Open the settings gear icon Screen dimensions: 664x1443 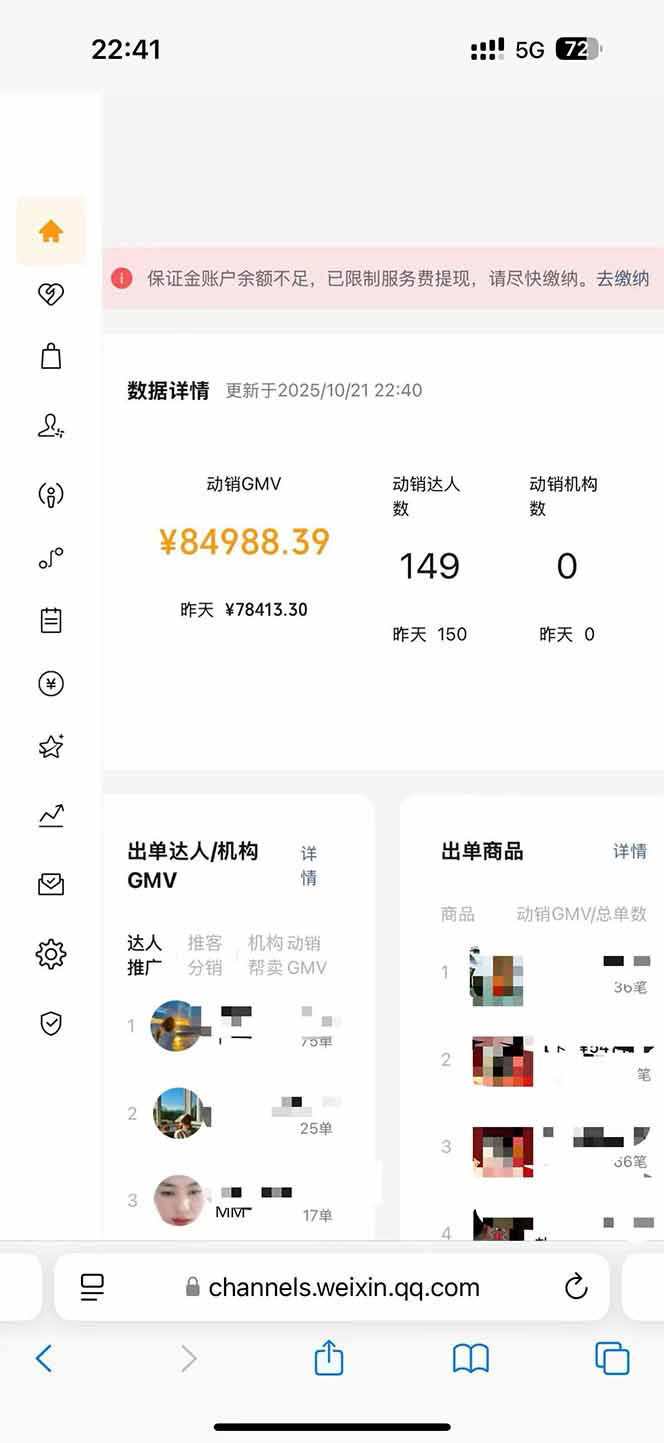(x=51, y=954)
